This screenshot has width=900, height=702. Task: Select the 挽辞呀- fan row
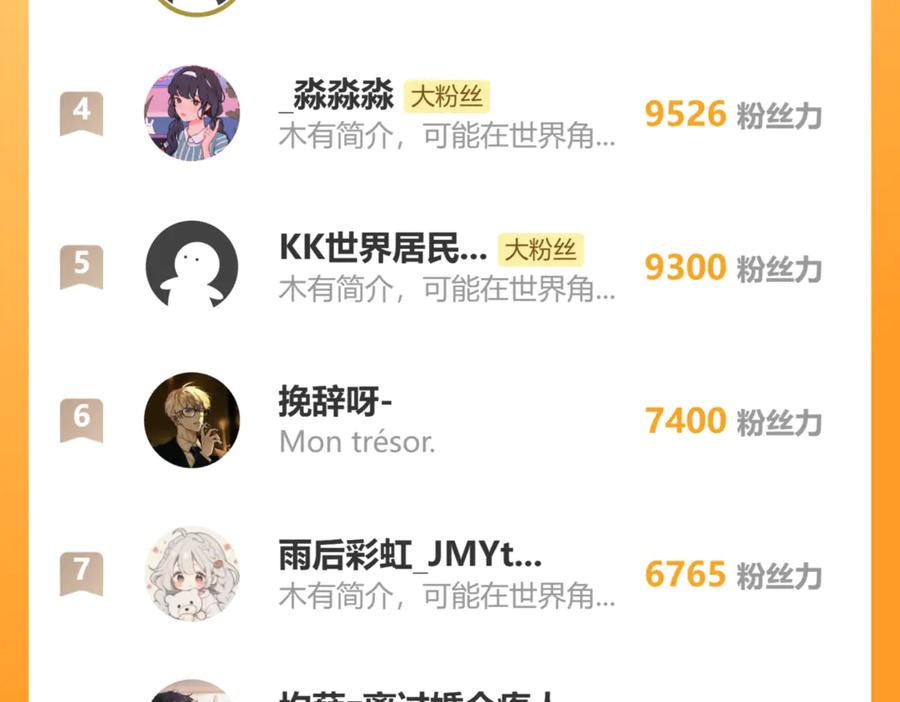click(x=335, y=403)
